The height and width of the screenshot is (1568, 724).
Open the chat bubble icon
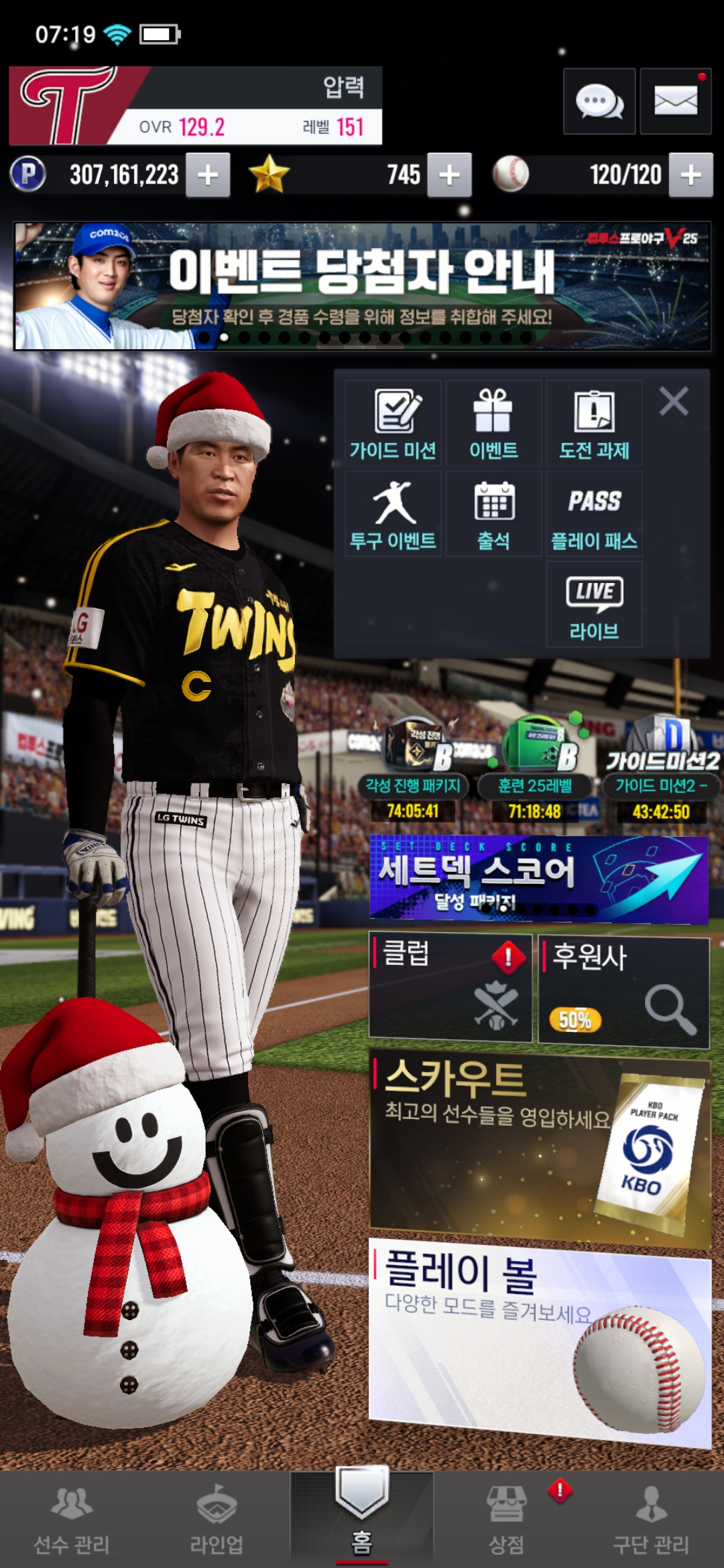point(599,102)
